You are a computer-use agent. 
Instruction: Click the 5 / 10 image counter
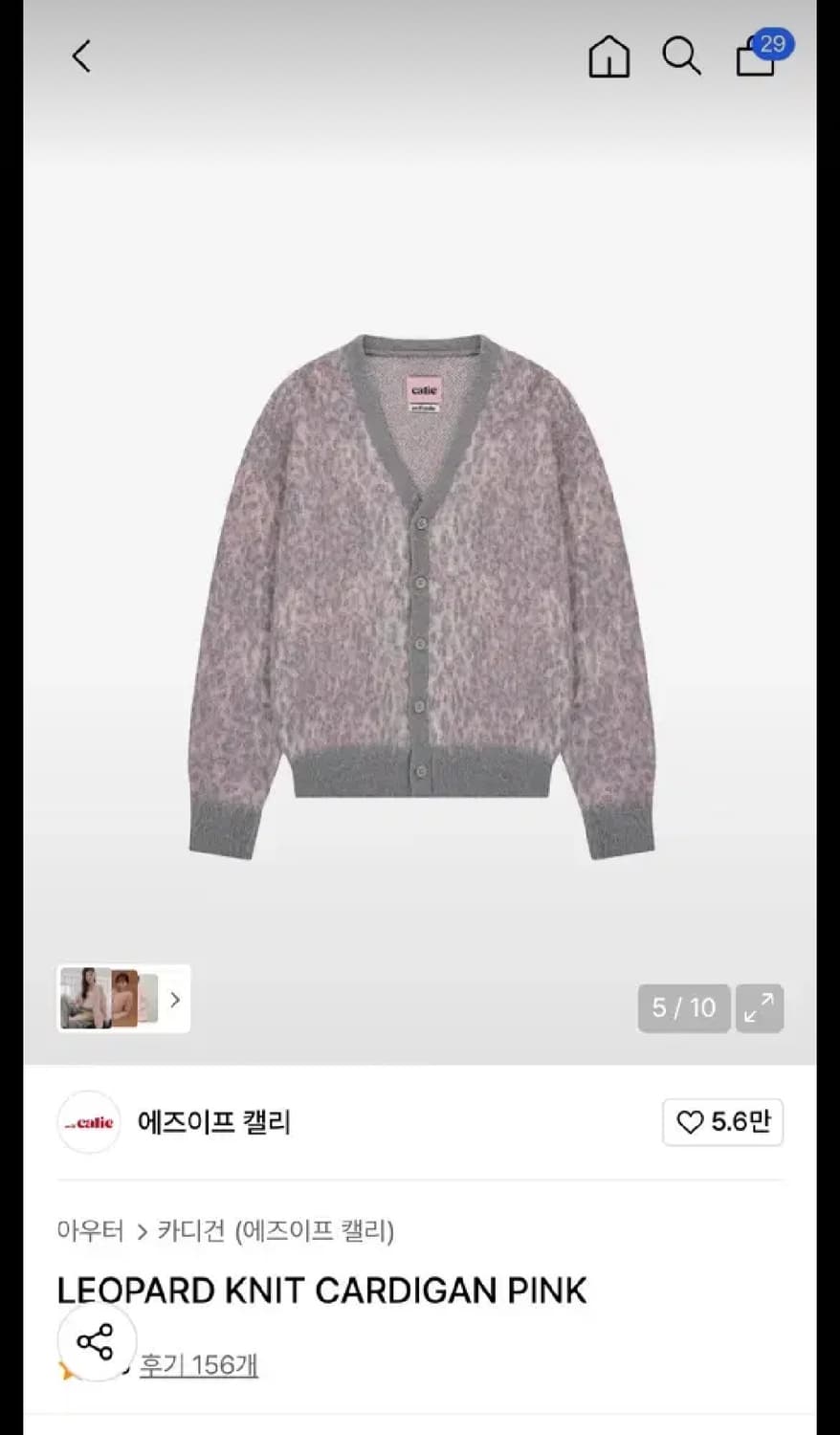click(x=683, y=1008)
